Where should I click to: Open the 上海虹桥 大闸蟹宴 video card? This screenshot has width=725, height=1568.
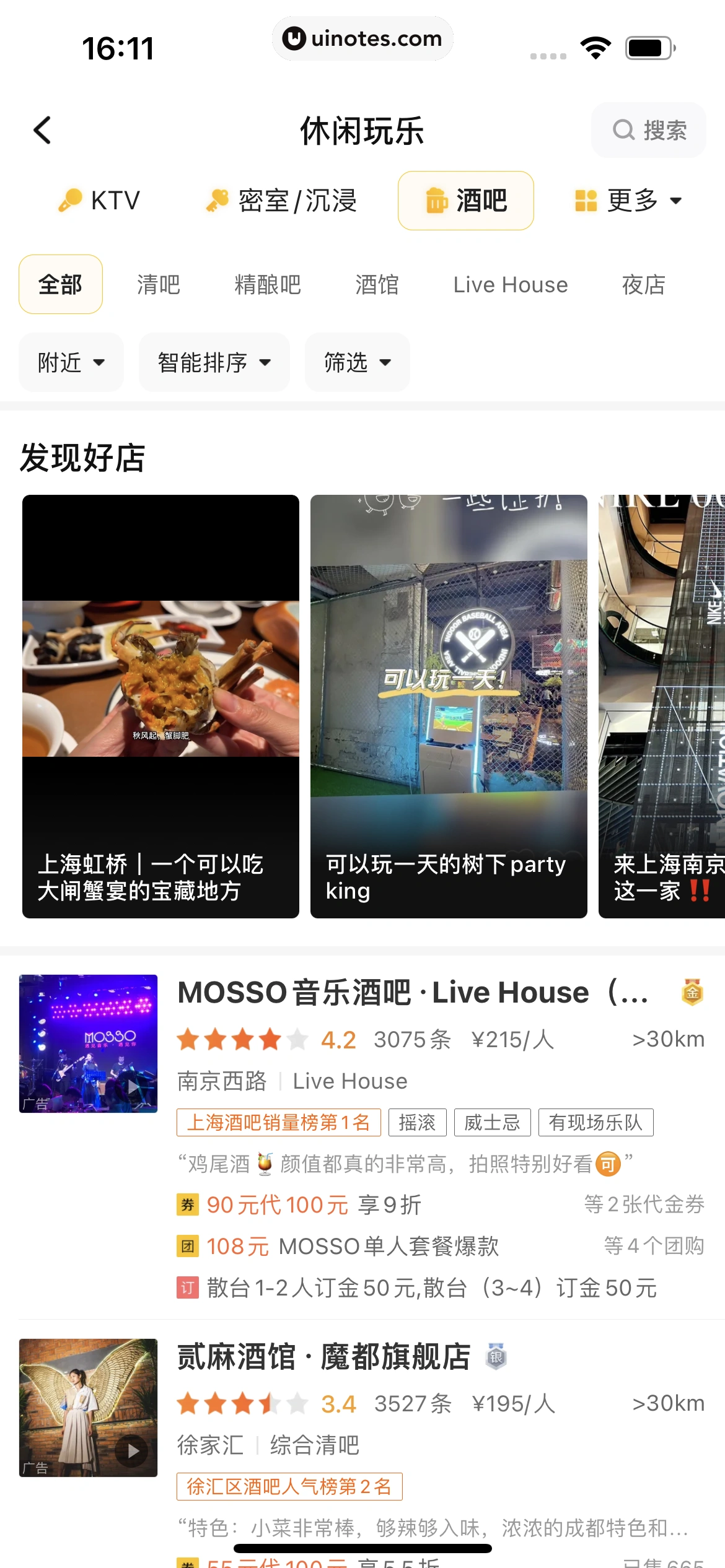[x=160, y=706]
